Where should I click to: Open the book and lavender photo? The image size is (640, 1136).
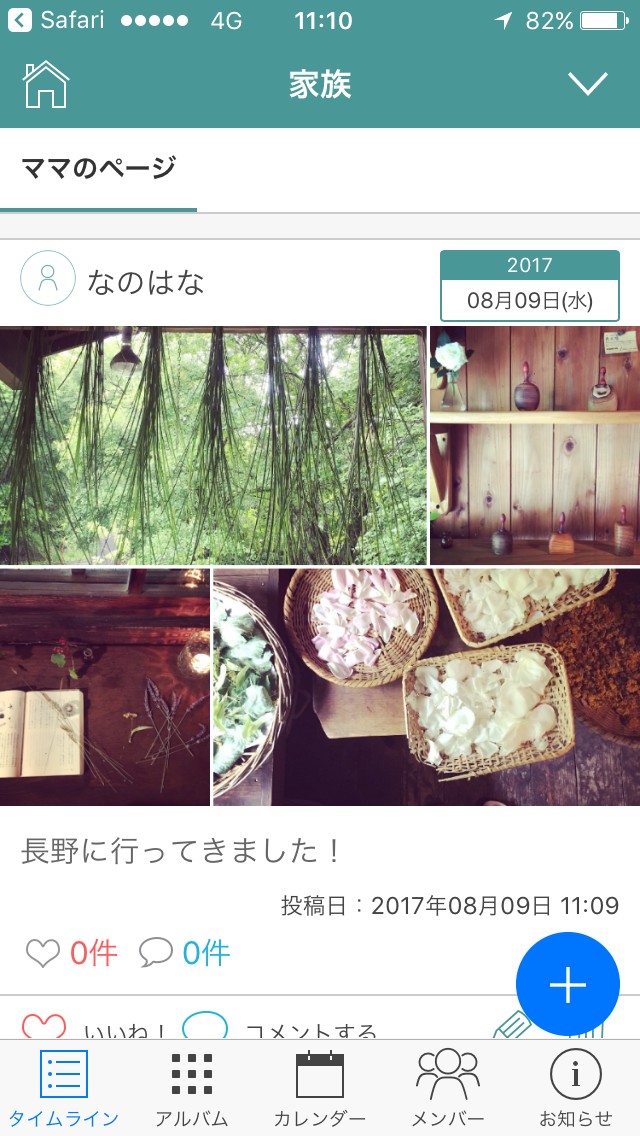click(104, 687)
